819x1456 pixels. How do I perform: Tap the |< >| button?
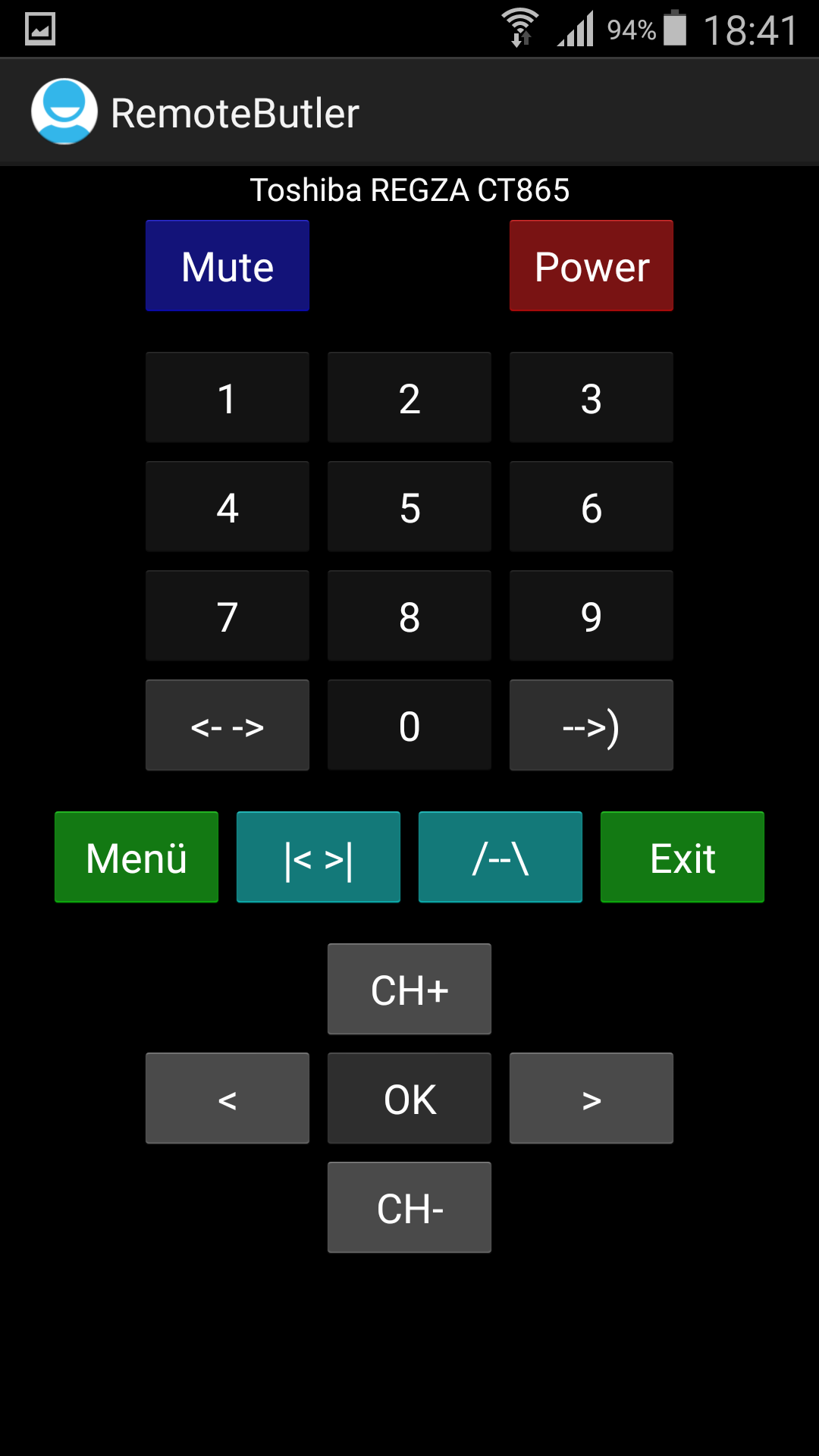[x=318, y=857]
